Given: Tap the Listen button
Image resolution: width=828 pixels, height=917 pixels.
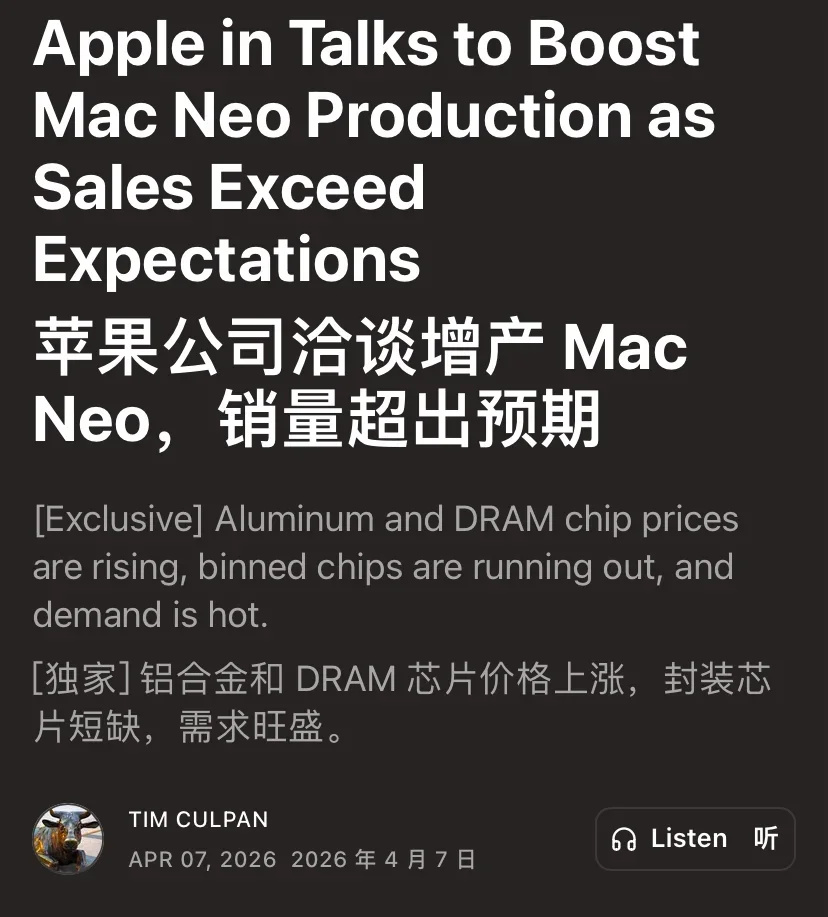Looking at the screenshot, I should coord(694,838).
